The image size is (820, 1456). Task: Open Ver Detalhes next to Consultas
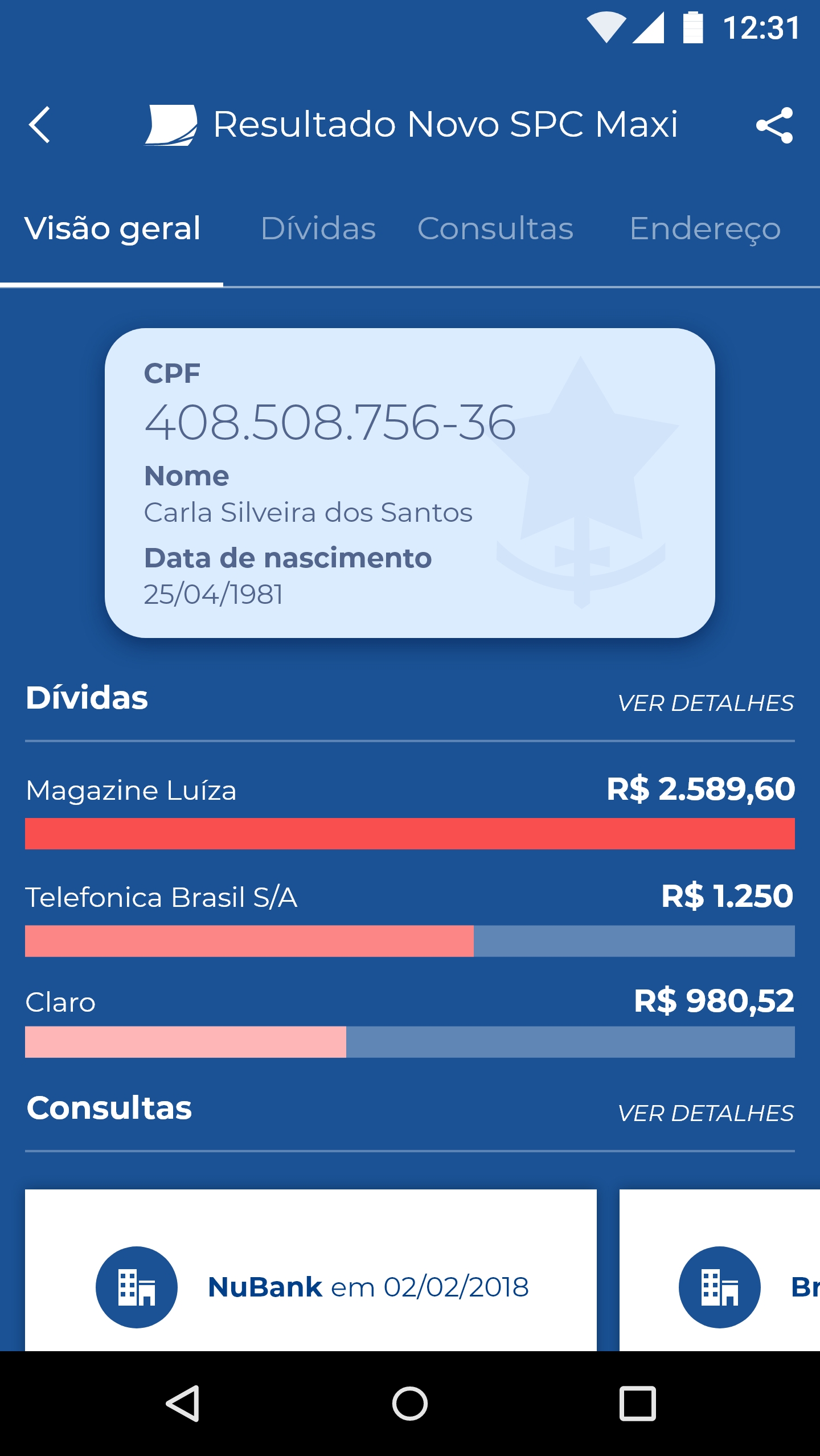coord(706,1114)
